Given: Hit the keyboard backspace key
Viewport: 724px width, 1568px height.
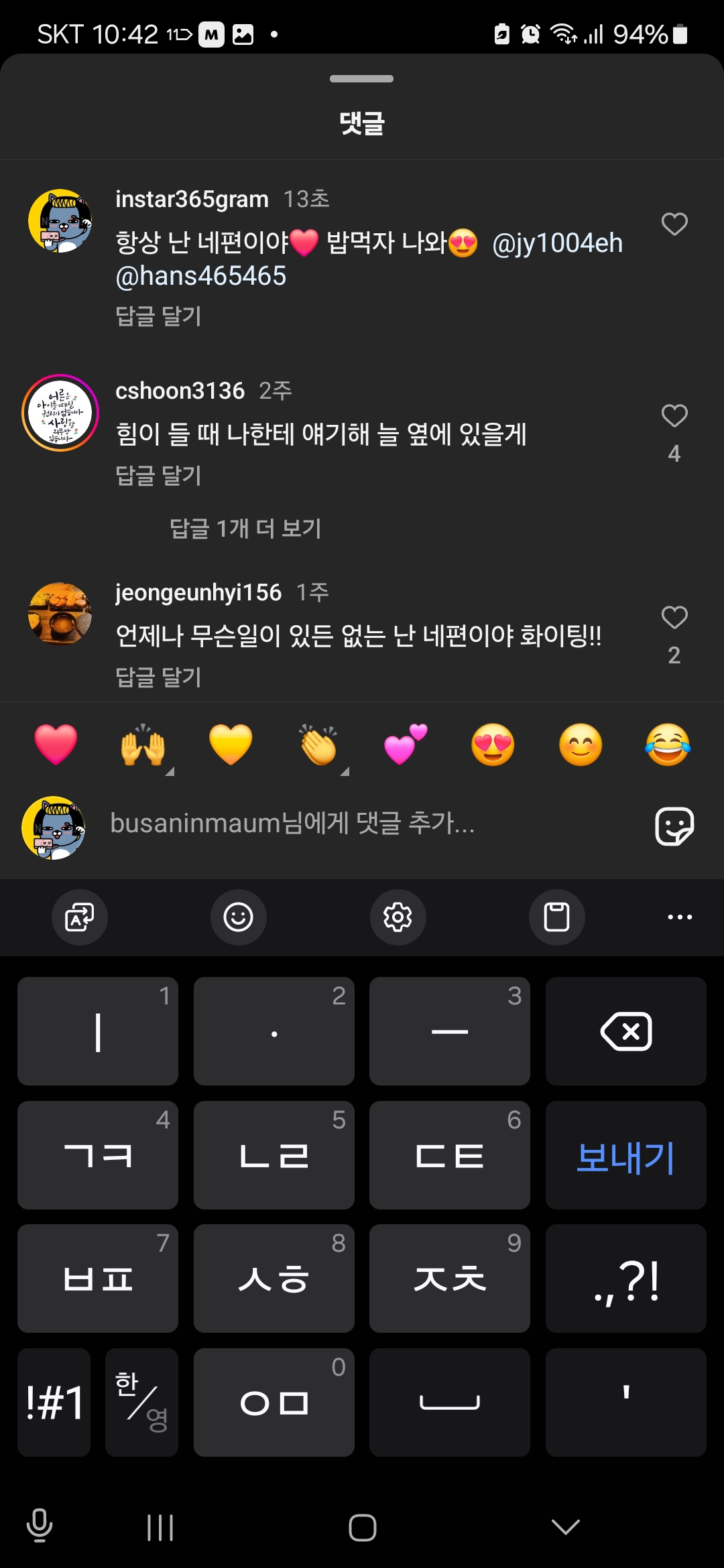Looking at the screenshot, I should click(x=625, y=1031).
